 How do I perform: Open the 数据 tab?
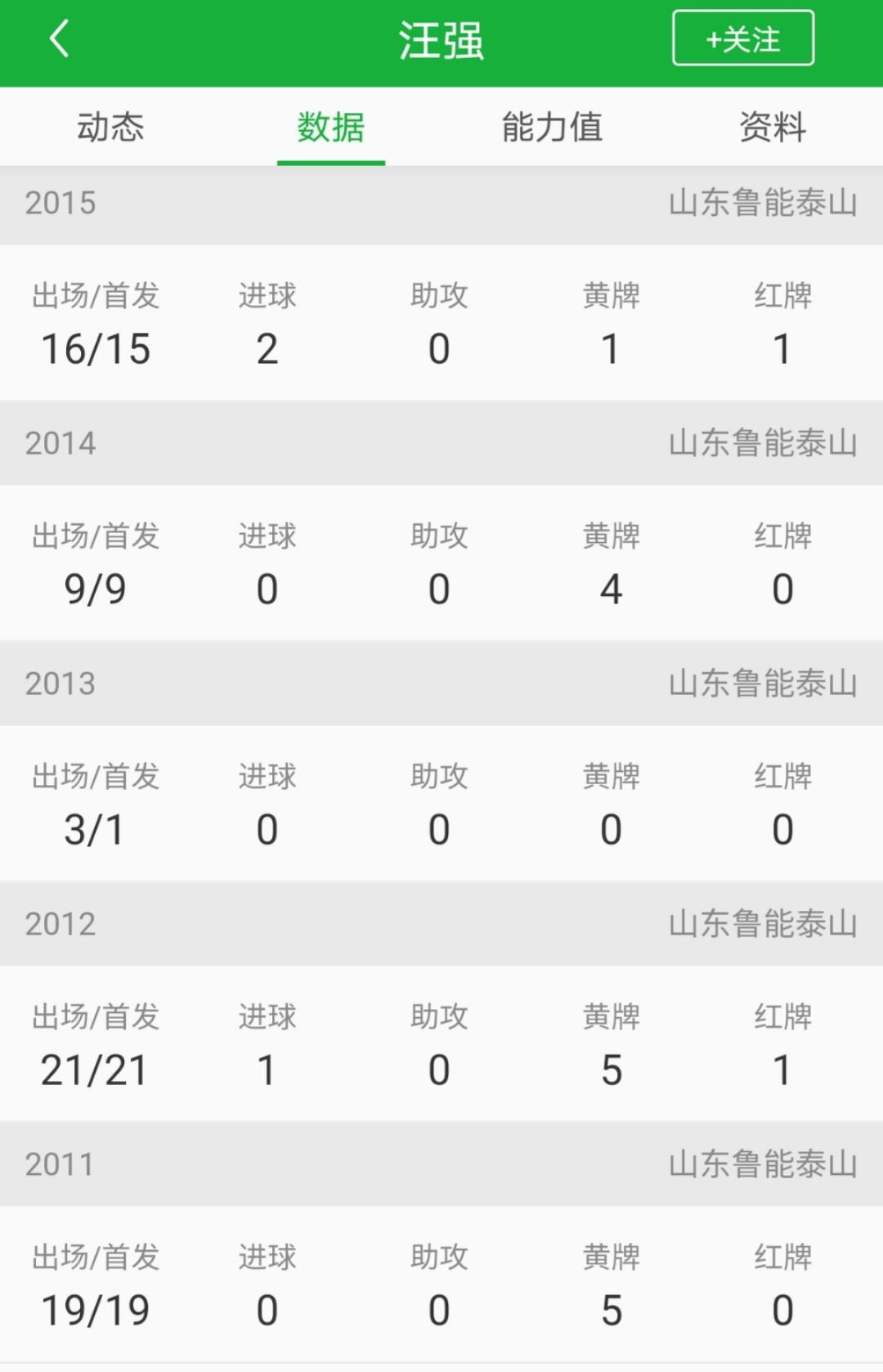[330, 127]
